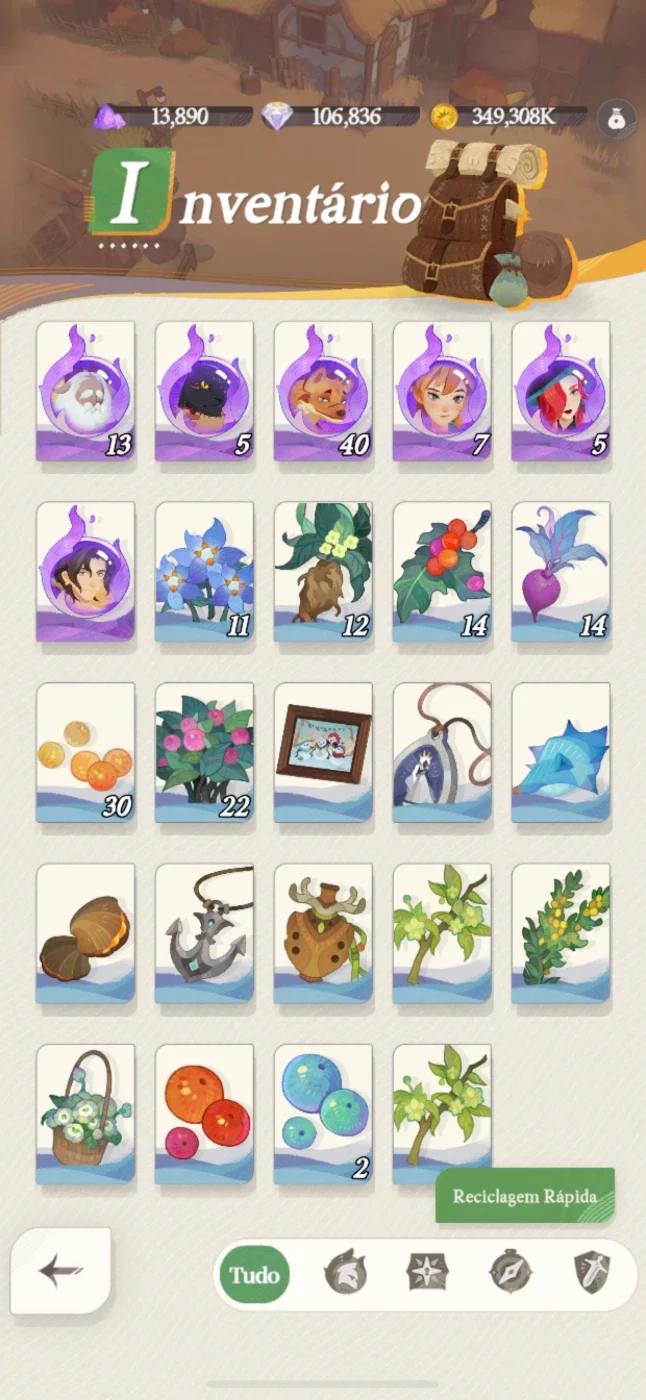The width and height of the screenshot is (646, 1400).
Task: Open the anchor necklace item
Action: (x=205, y=934)
